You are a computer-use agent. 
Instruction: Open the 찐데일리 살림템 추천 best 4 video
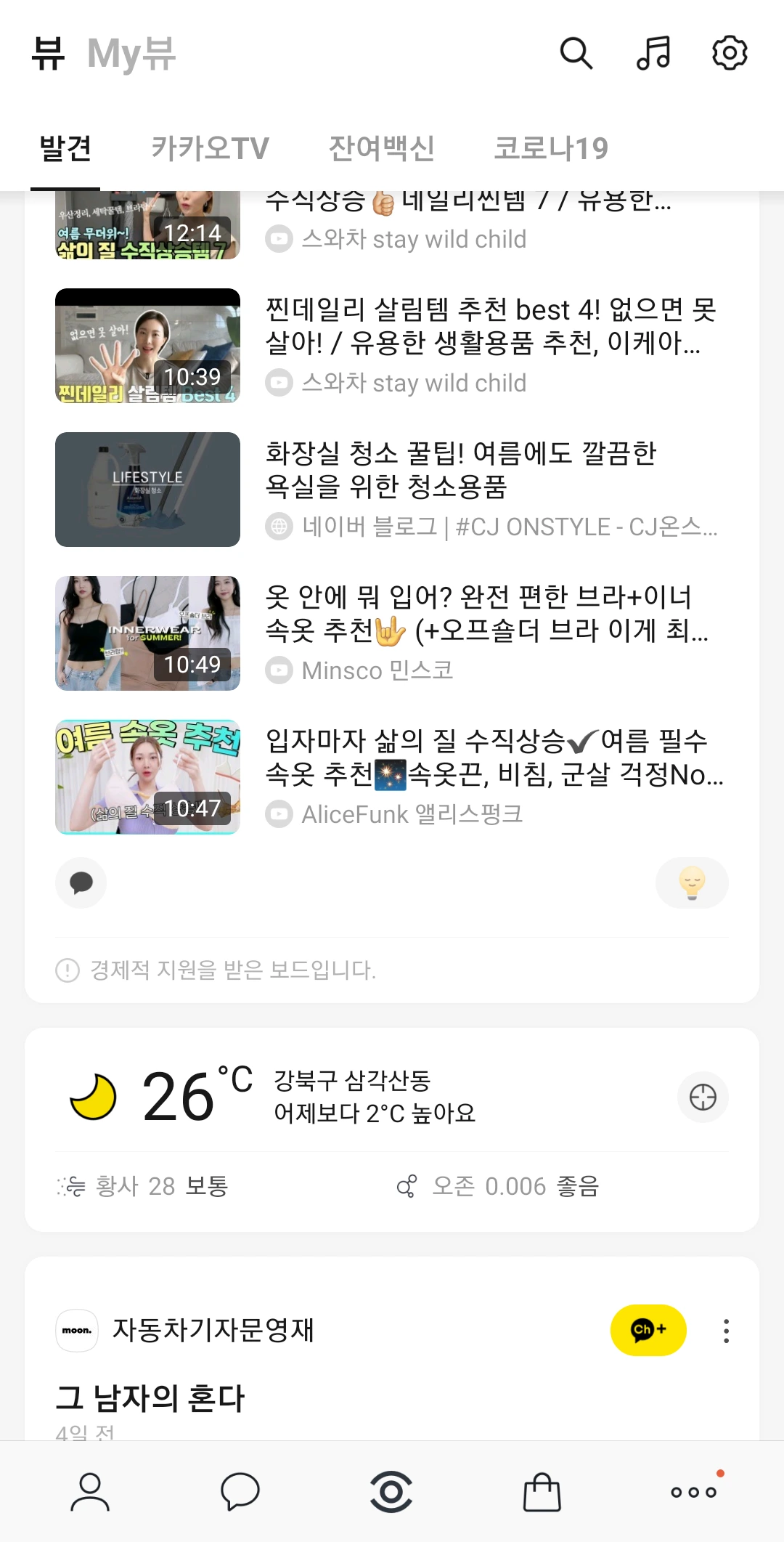click(x=392, y=346)
